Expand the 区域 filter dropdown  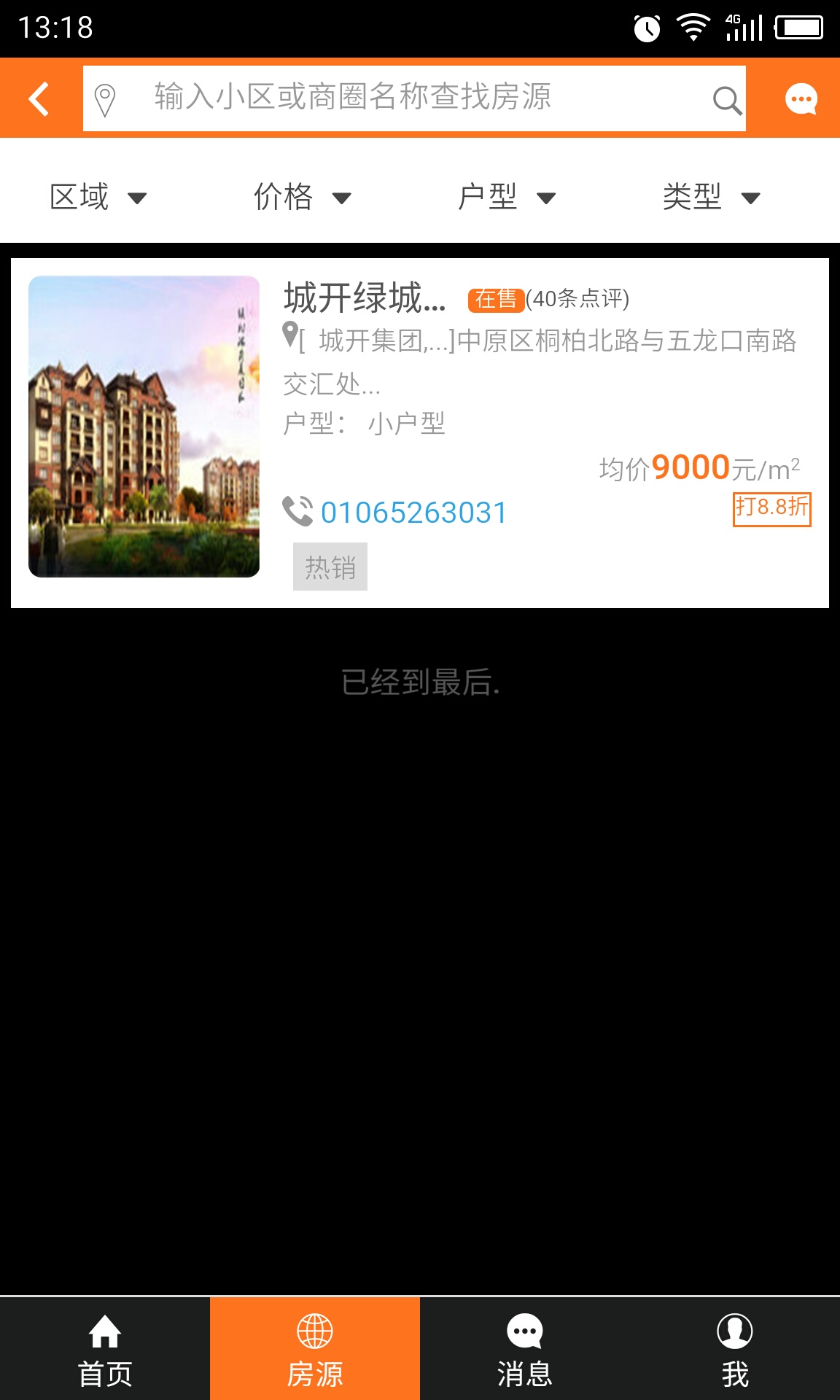point(99,197)
